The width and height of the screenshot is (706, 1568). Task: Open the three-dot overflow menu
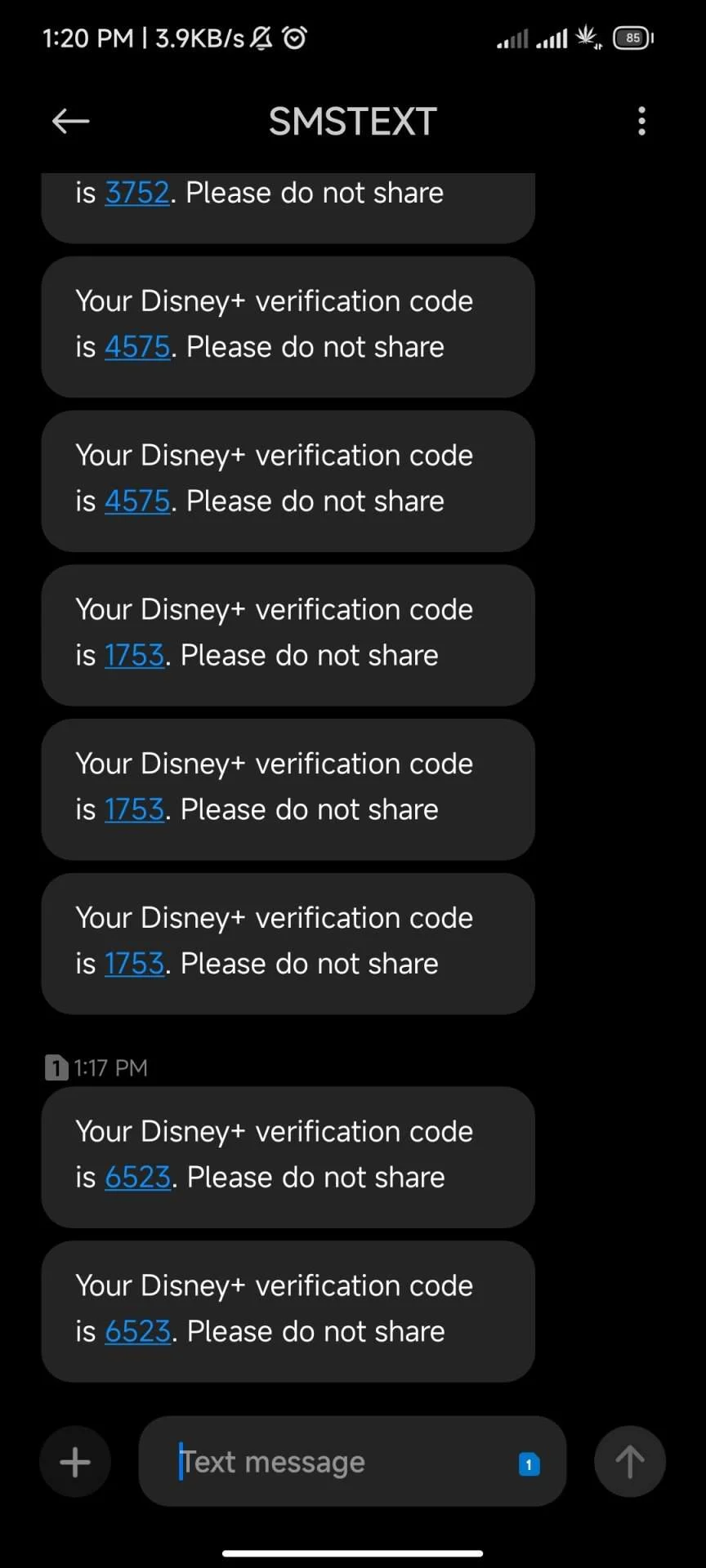(x=641, y=121)
